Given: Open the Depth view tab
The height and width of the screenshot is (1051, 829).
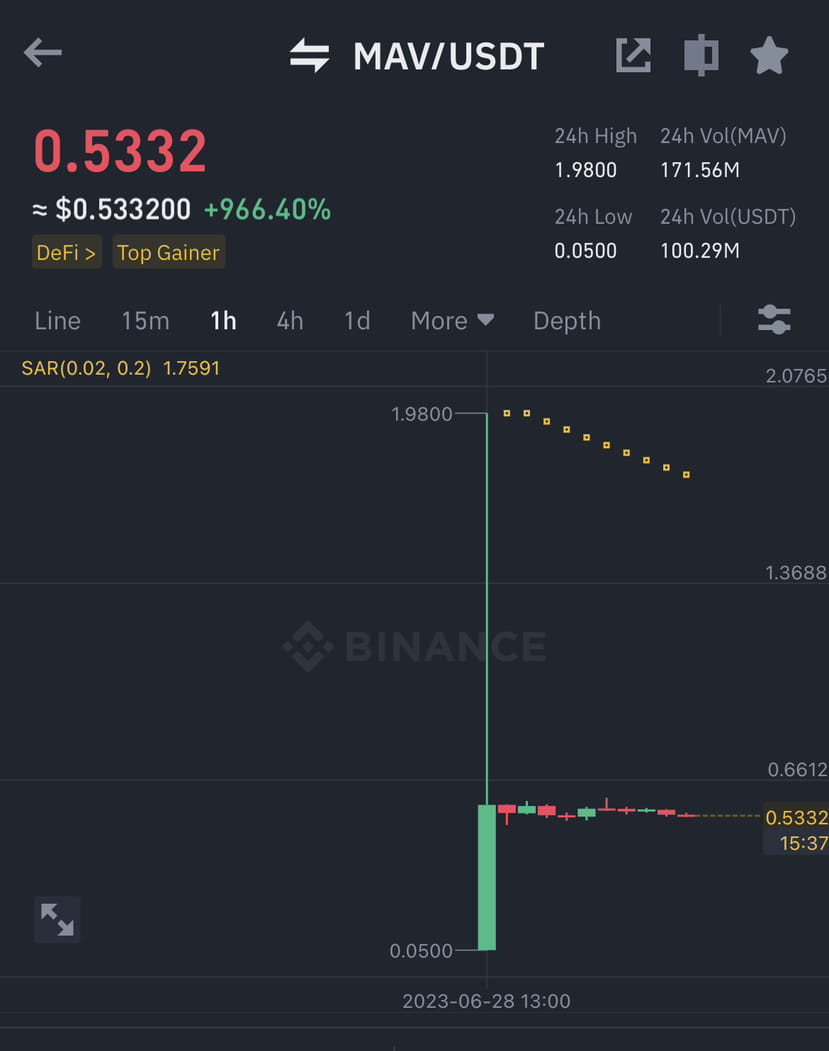Looking at the screenshot, I should coord(566,321).
